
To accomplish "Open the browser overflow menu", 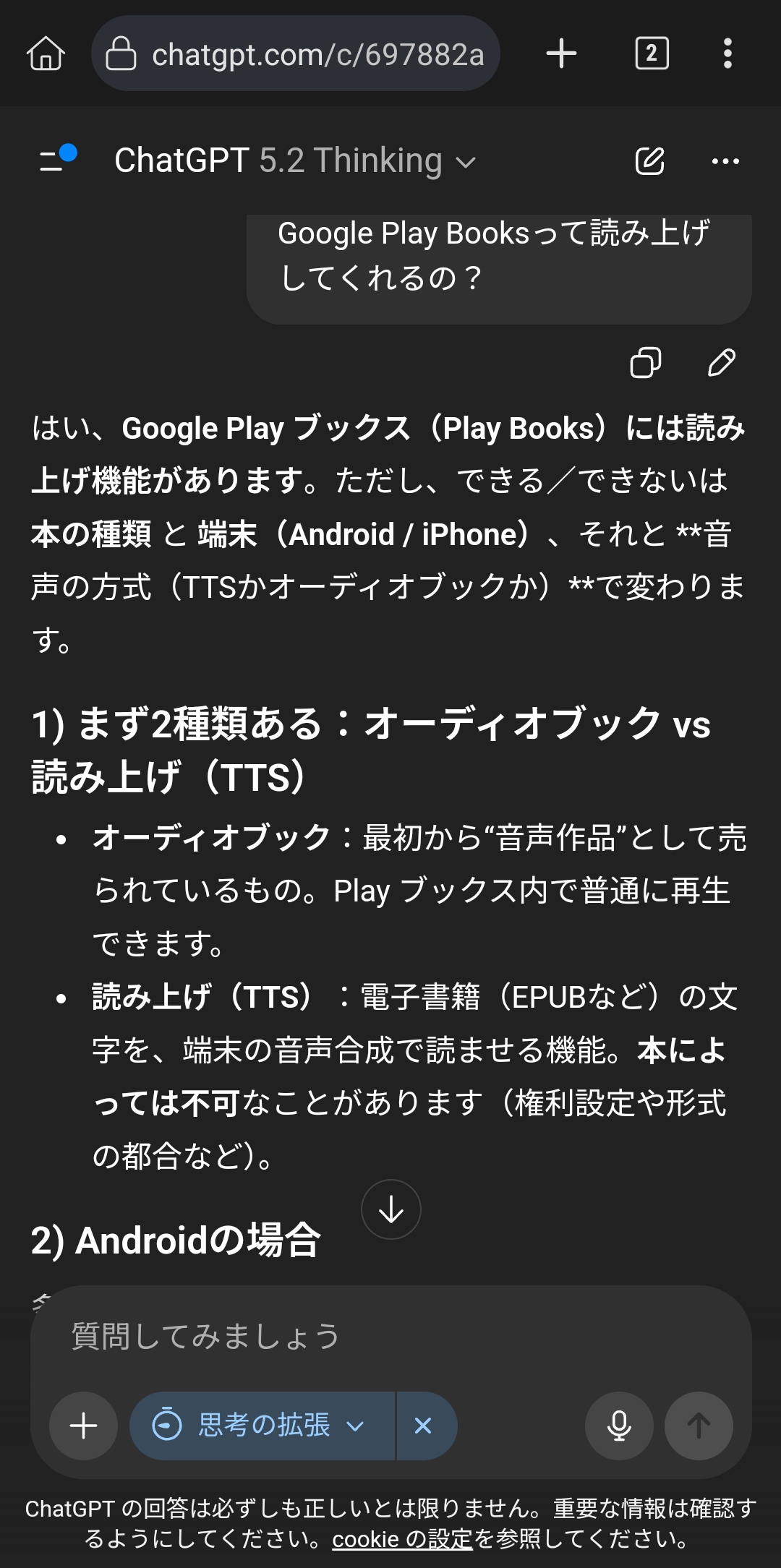I will coord(727,53).
